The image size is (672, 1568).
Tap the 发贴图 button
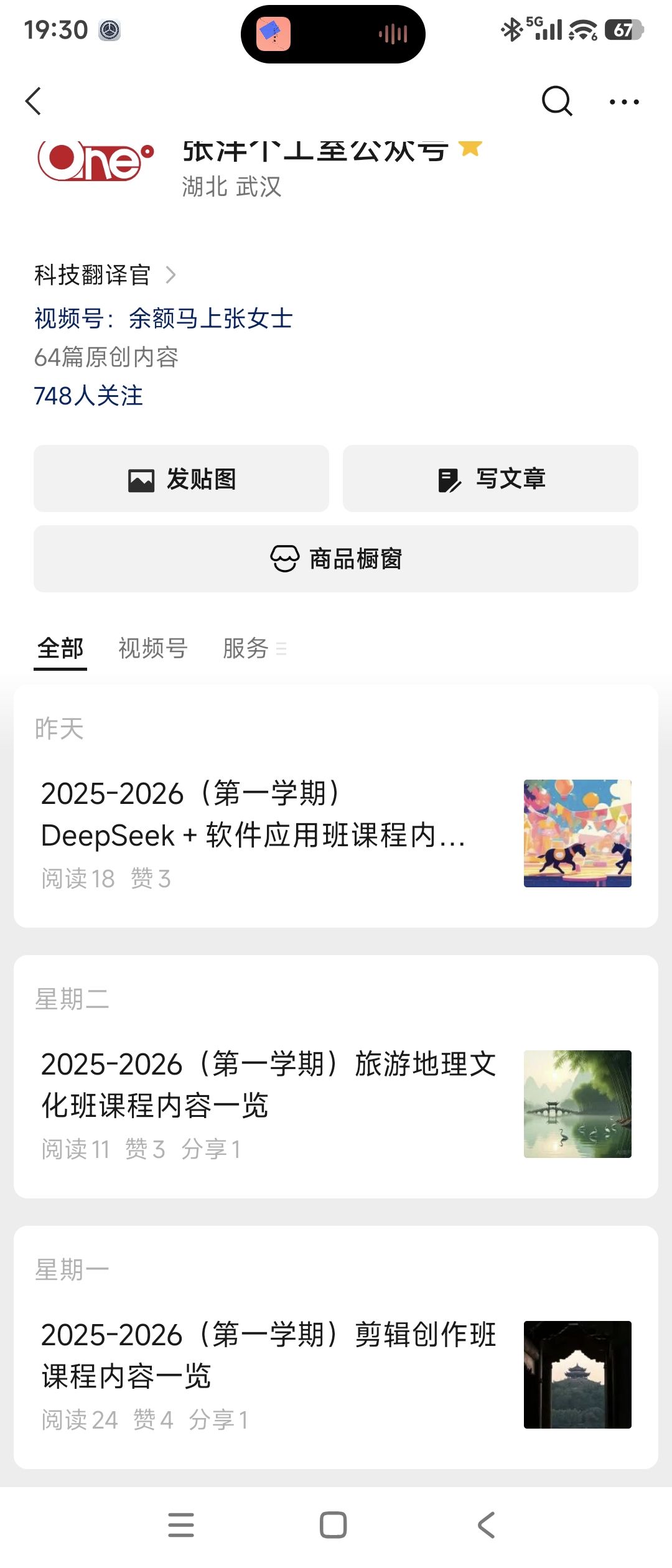tap(181, 479)
